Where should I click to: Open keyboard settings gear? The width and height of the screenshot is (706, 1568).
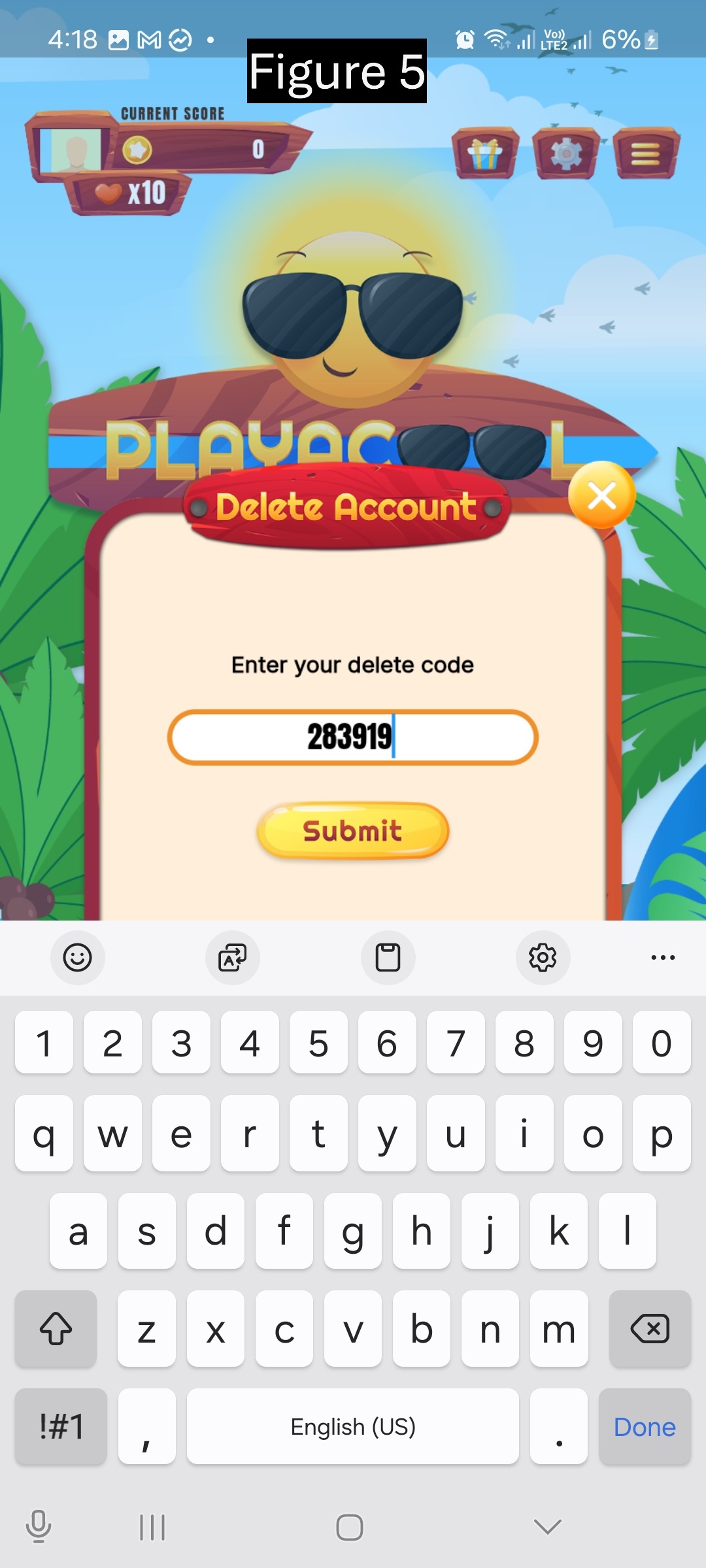click(x=543, y=958)
